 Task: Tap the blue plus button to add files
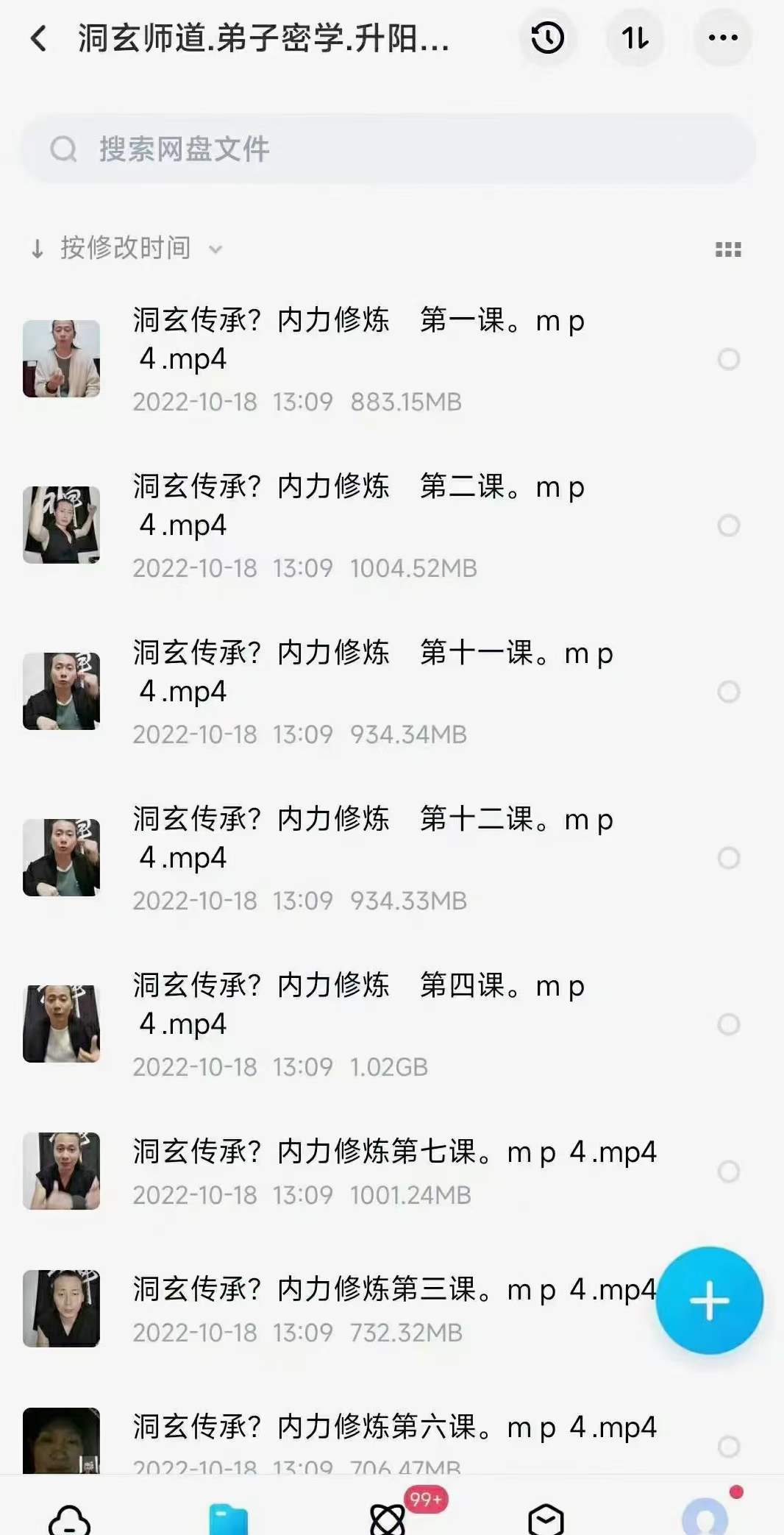[x=709, y=1300]
